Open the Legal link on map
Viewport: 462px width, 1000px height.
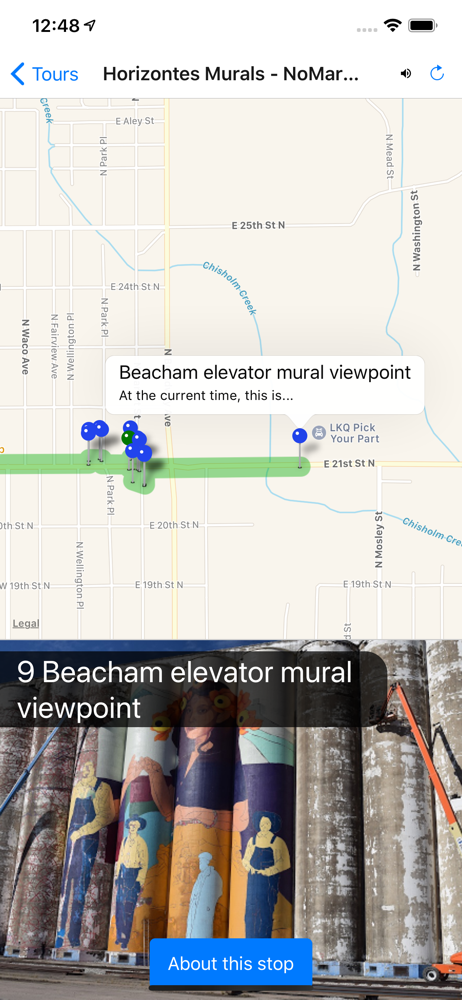coord(26,623)
